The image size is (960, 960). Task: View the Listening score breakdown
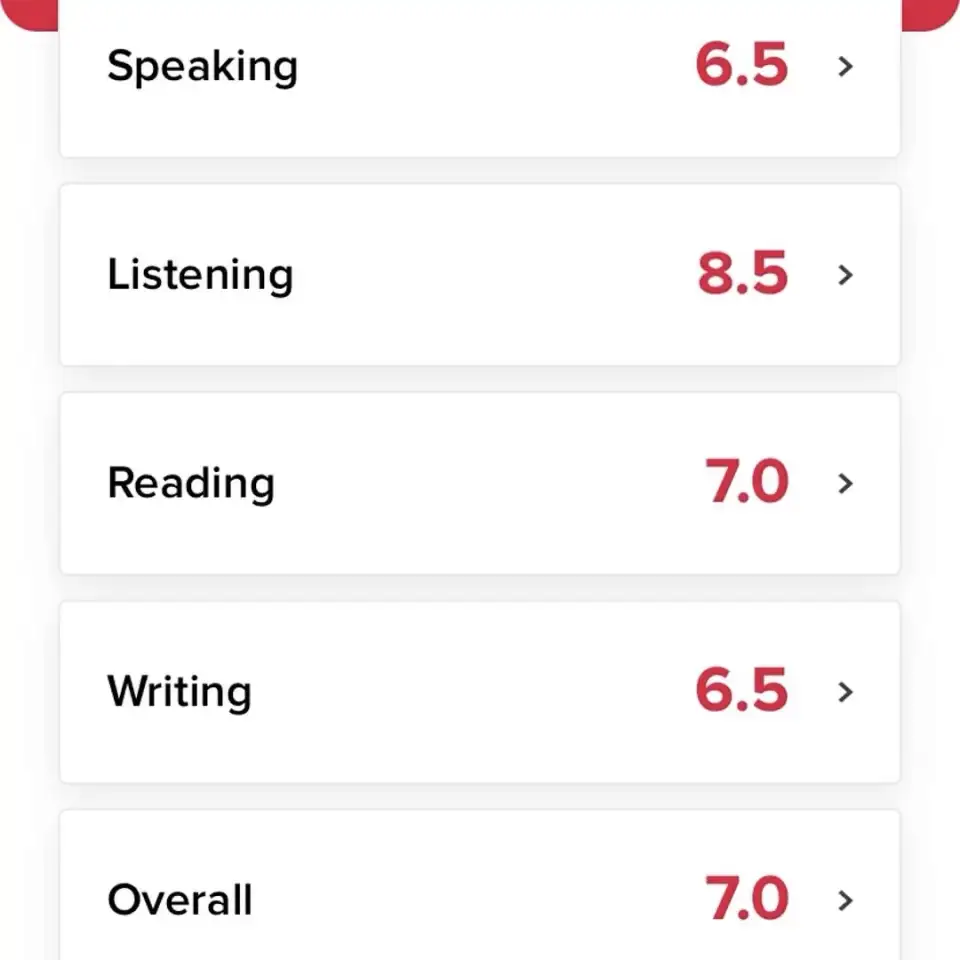pos(480,275)
